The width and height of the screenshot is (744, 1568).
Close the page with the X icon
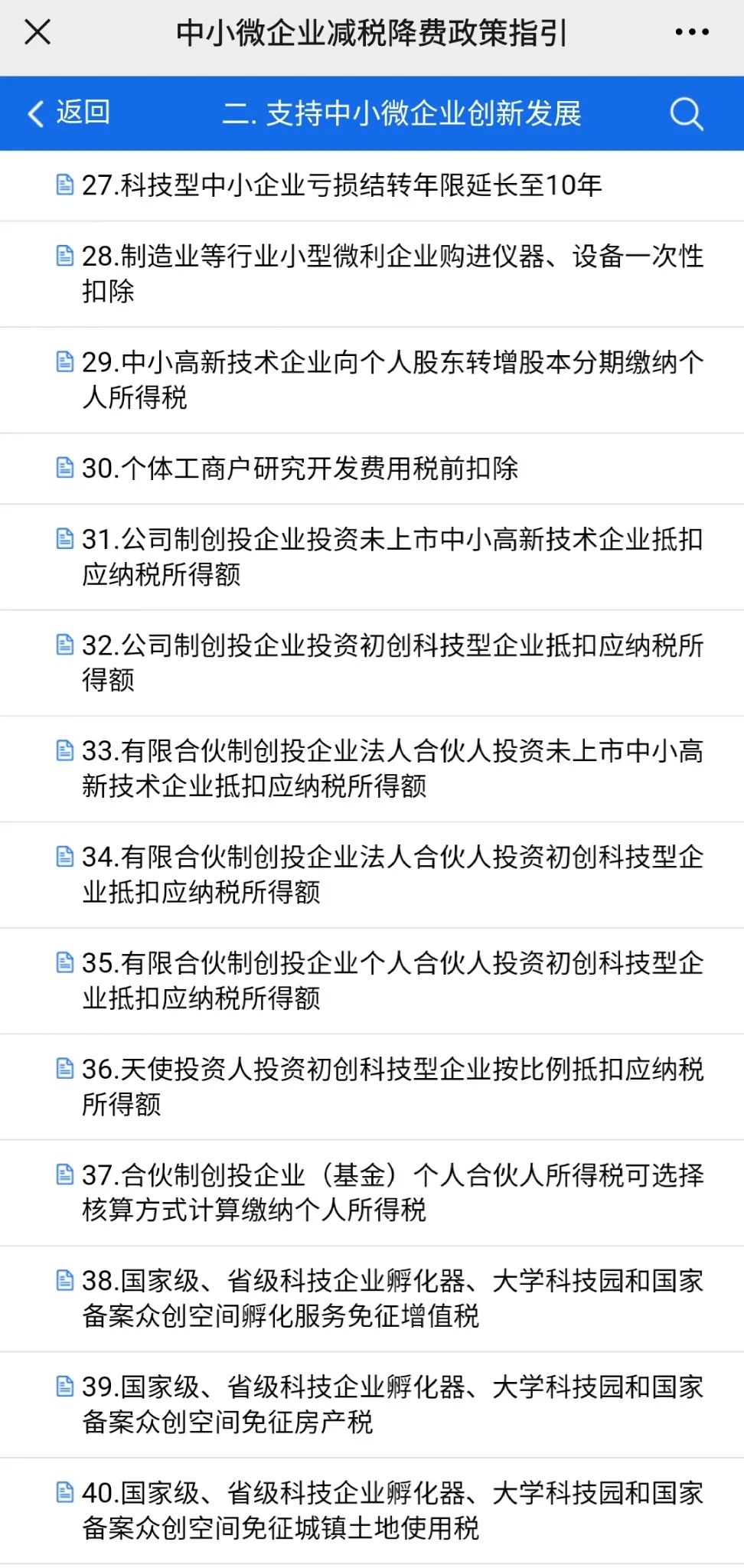point(38,33)
